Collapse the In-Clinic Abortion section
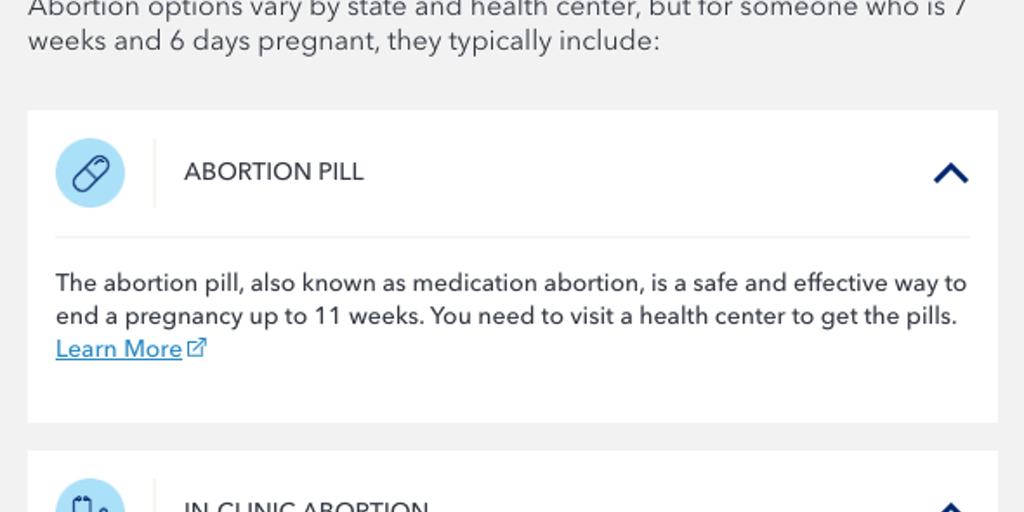This screenshot has height=512, width=1024. coord(950,506)
